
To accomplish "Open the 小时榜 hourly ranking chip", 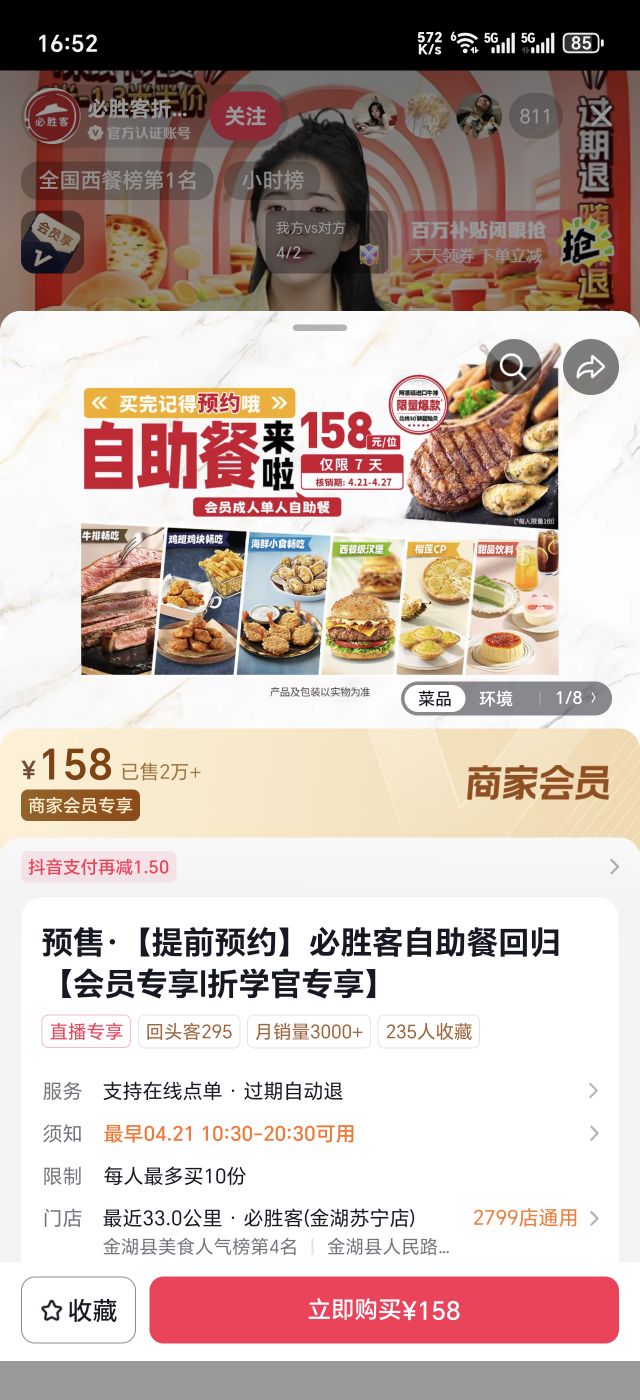I will [272, 181].
